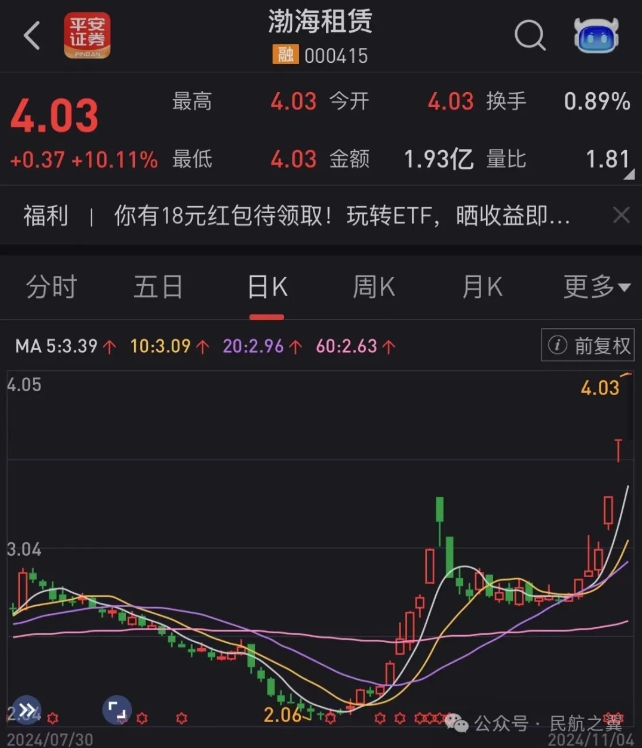Select the 日K chart tab
The width and height of the screenshot is (642, 748).
click(267, 288)
